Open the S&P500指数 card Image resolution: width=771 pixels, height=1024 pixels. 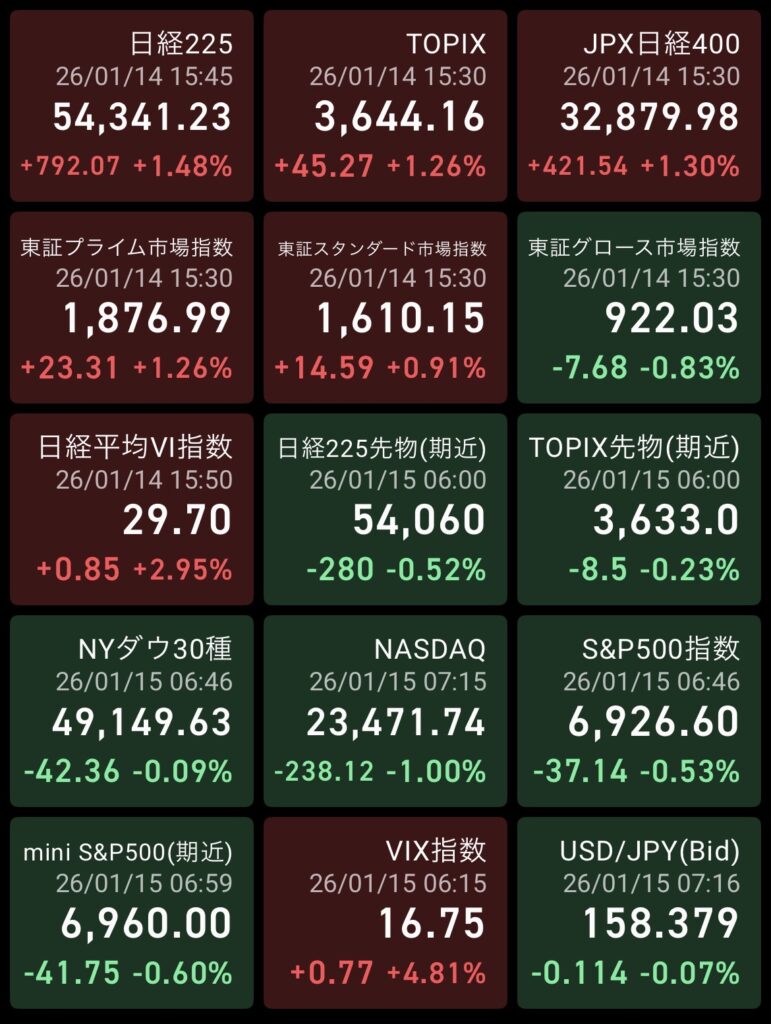pyautogui.click(x=639, y=711)
